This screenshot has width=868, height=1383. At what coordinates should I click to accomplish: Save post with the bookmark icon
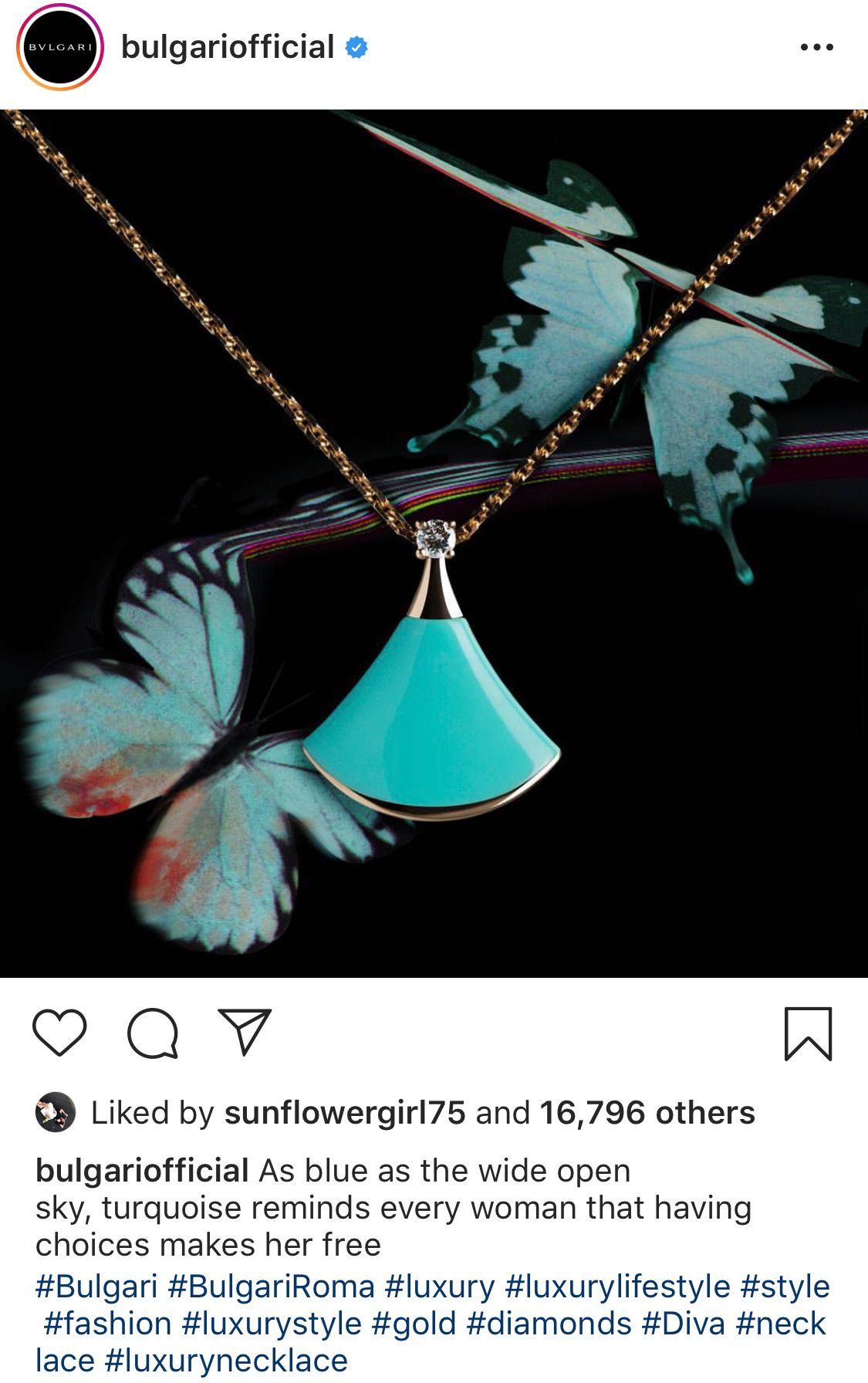coord(808,1033)
